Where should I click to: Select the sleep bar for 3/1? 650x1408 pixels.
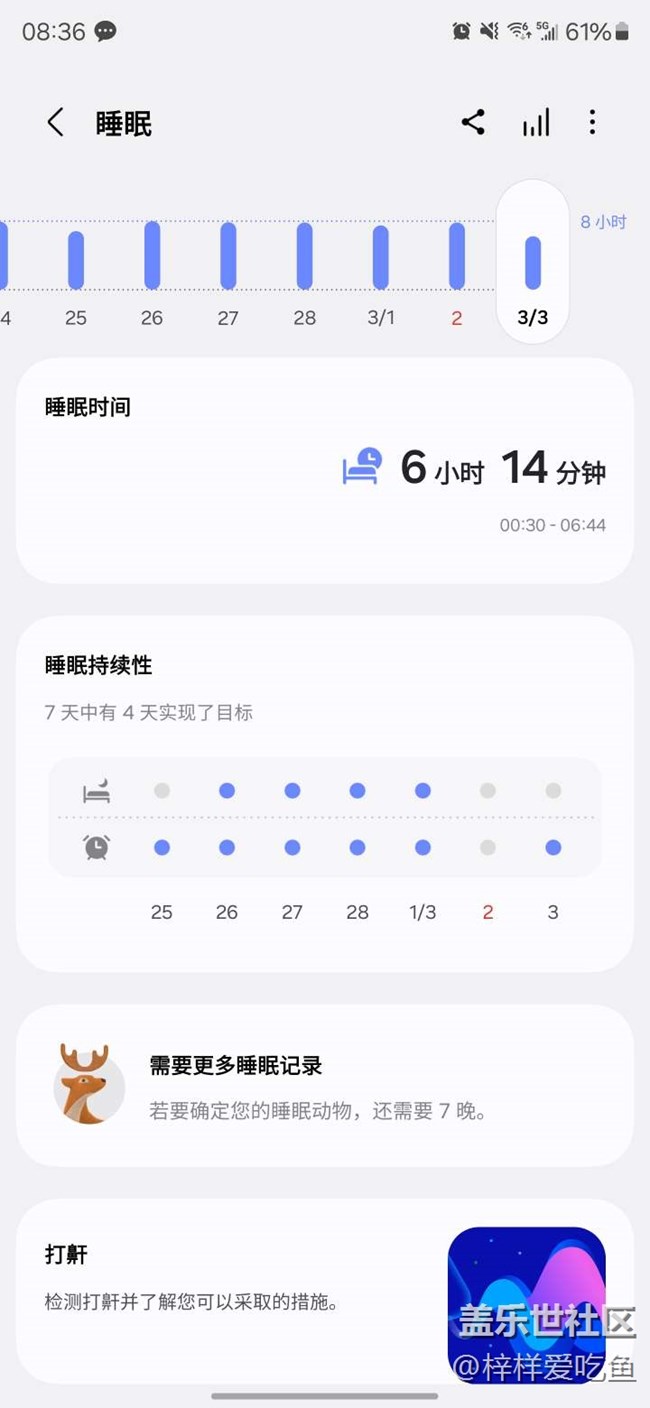pyautogui.click(x=381, y=257)
